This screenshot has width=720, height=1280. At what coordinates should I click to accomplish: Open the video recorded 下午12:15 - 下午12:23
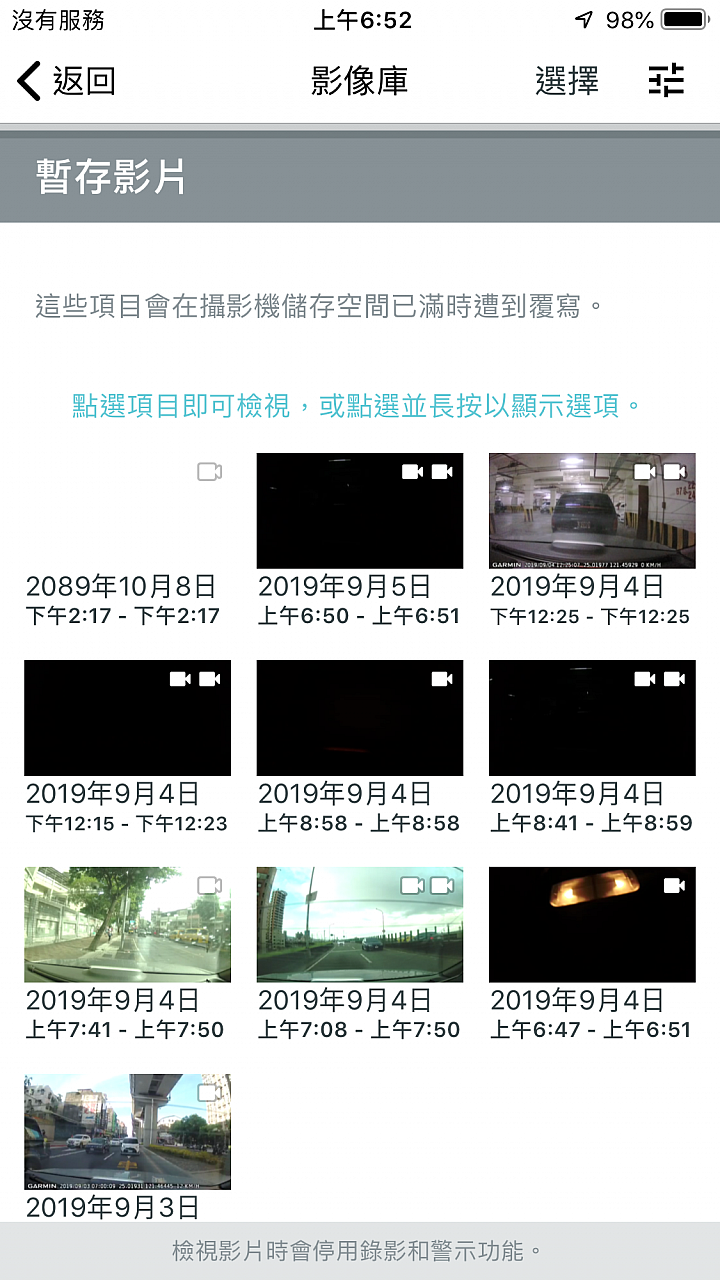point(127,718)
